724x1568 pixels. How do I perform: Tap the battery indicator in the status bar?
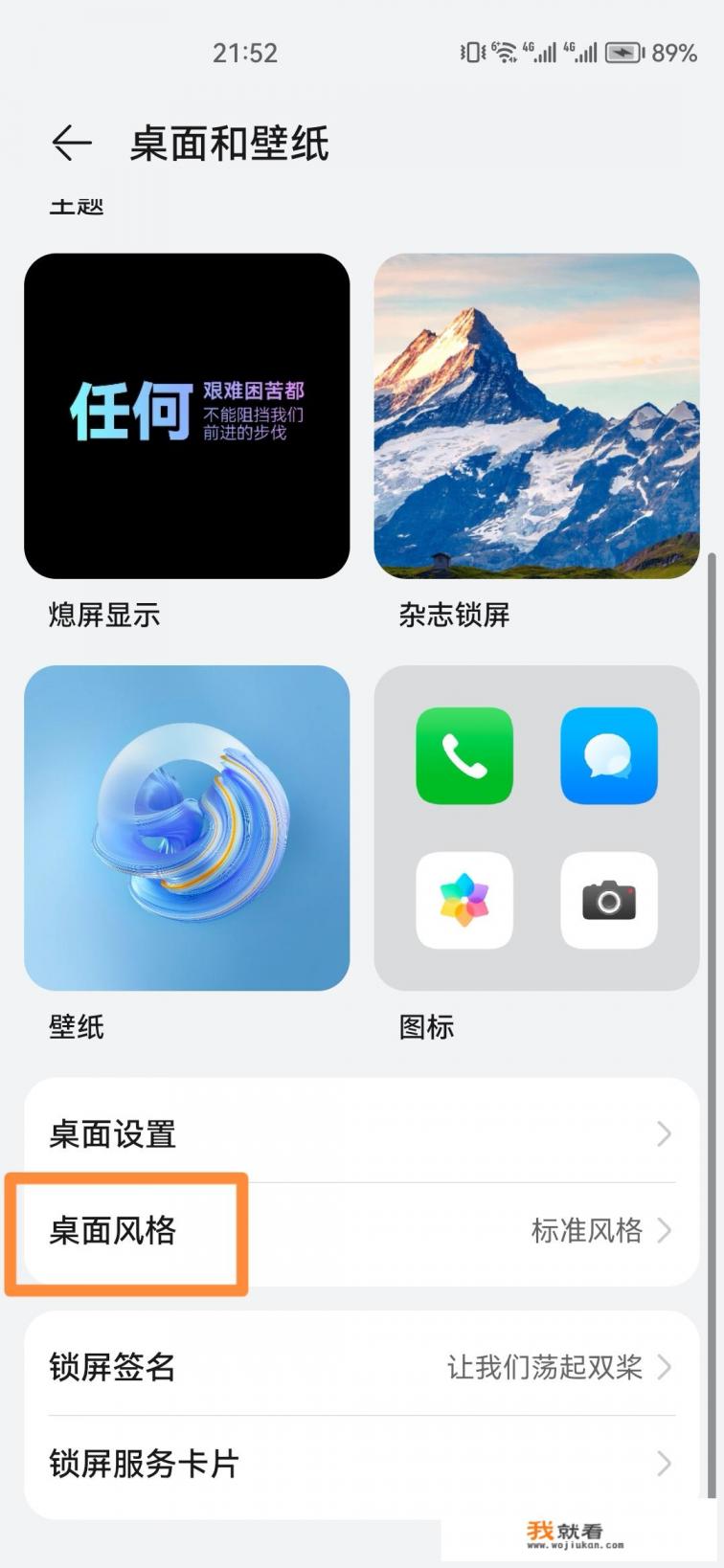tap(622, 53)
